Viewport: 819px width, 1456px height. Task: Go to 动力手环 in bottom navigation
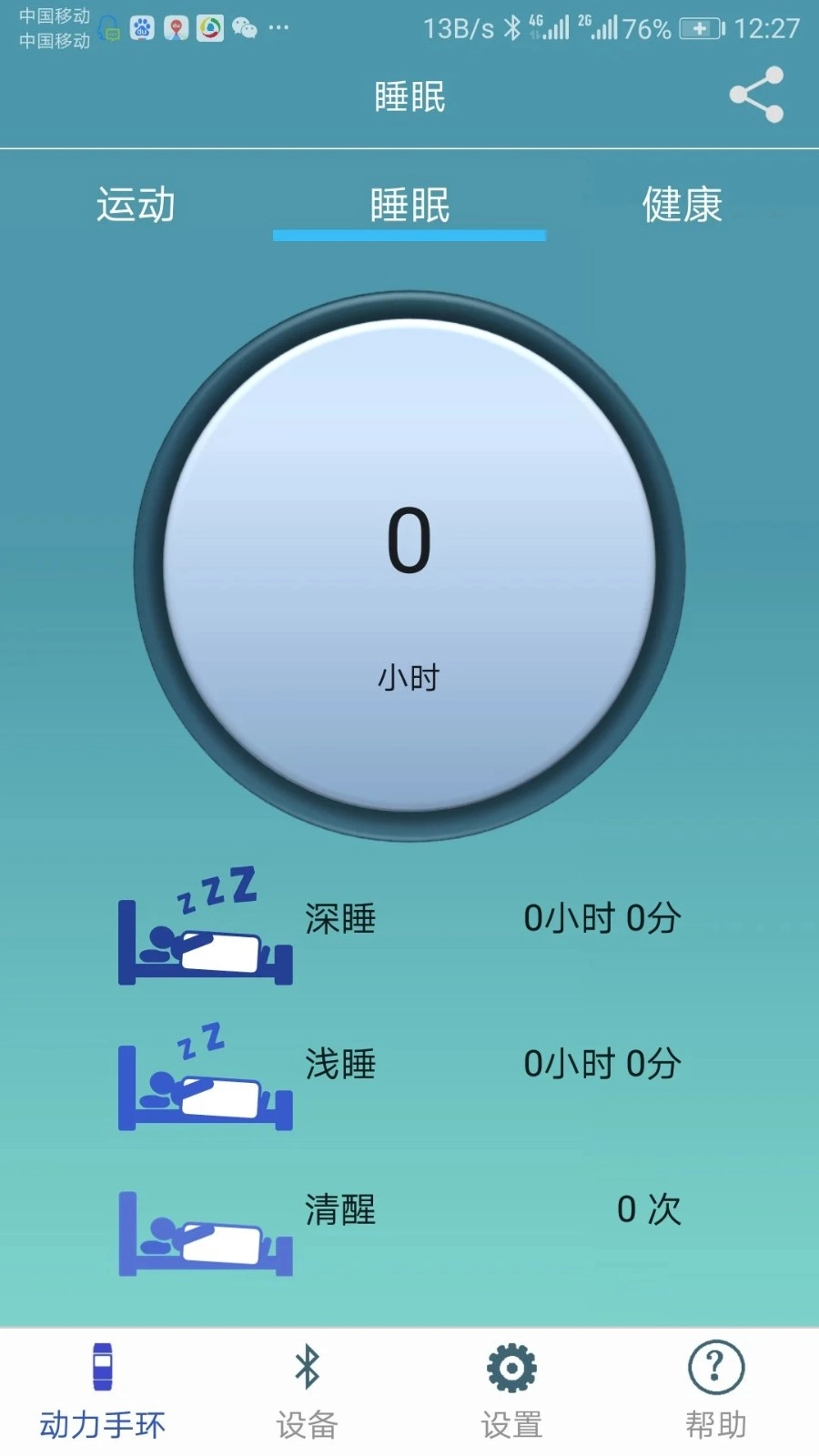click(102, 1390)
